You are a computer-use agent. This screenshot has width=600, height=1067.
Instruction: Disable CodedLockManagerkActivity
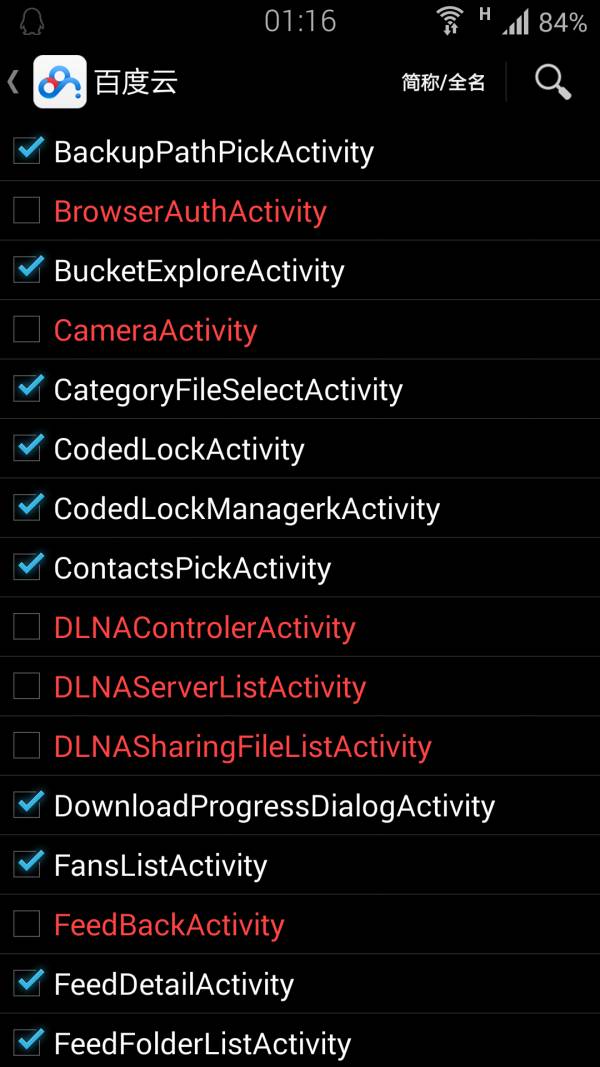point(27,508)
